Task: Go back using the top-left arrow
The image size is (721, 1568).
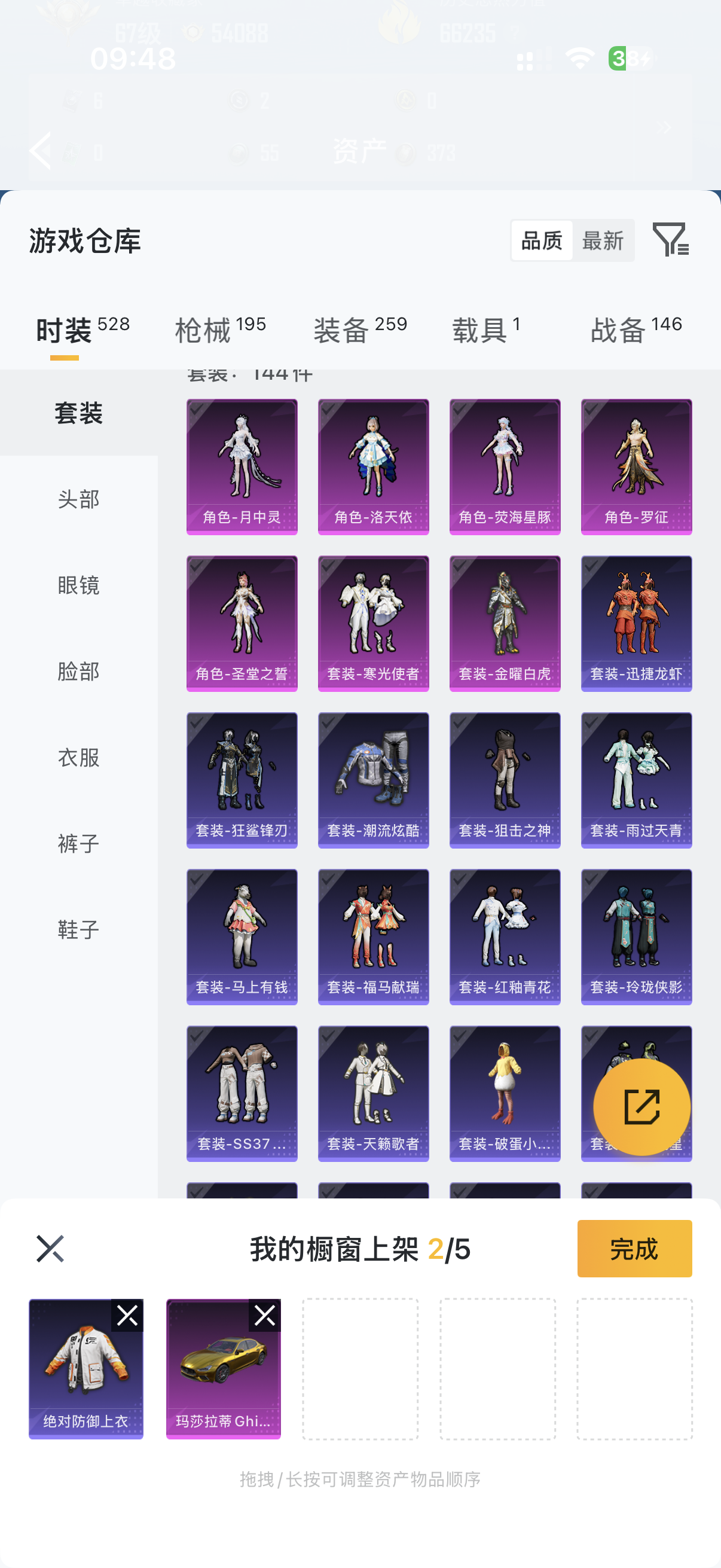Action: (41, 150)
